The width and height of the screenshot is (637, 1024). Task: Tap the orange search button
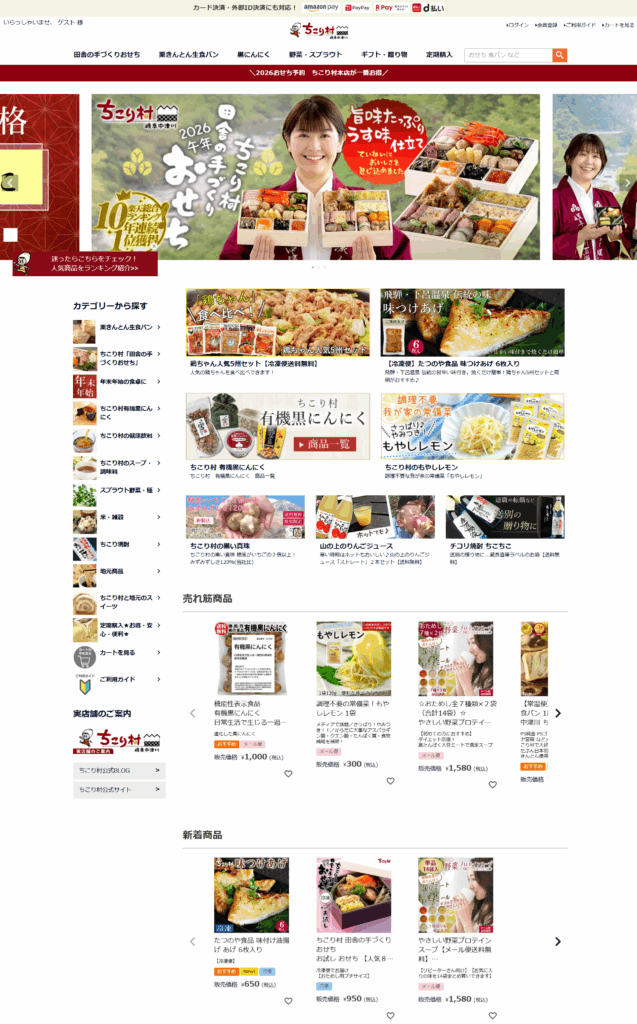point(560,55)
